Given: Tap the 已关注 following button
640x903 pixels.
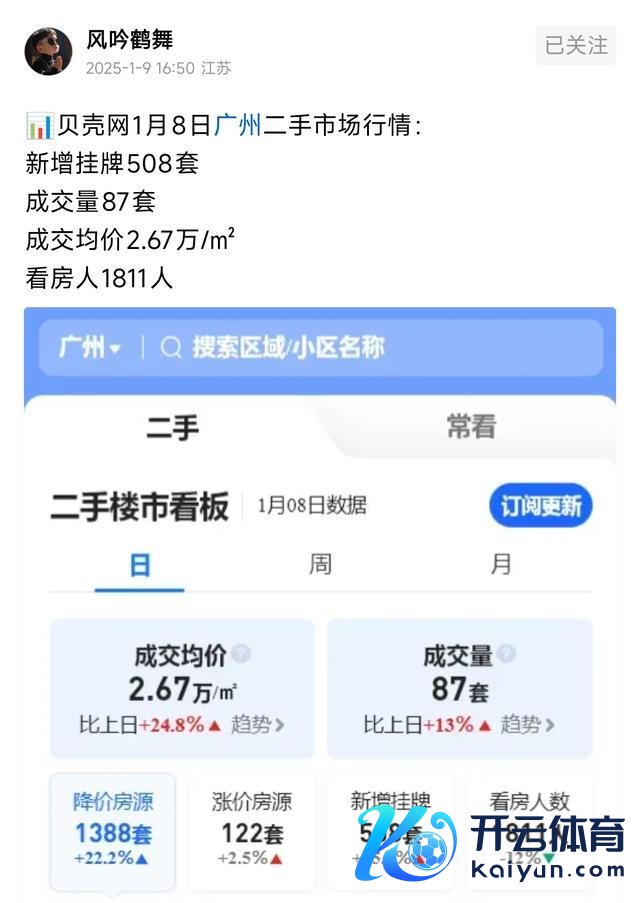Looking at the screenshot, I should 576,45.
